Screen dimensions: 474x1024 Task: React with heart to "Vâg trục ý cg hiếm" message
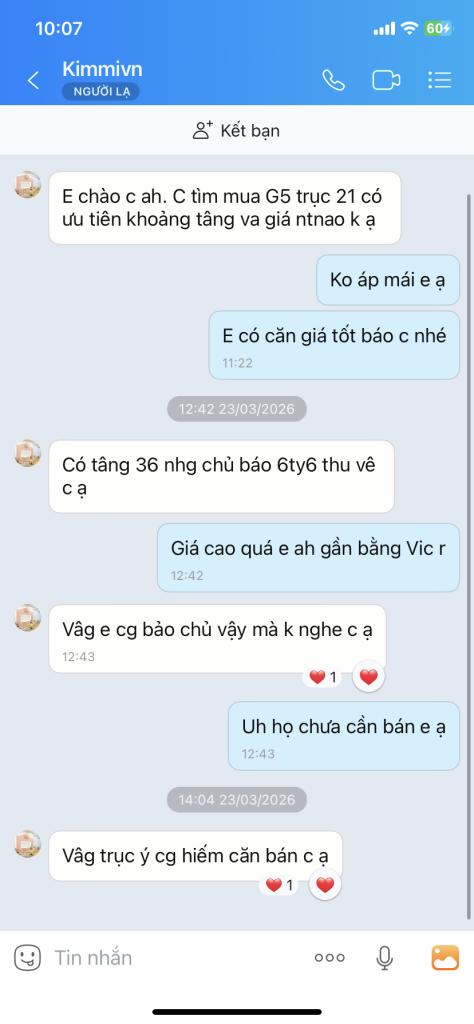point(324,886)
